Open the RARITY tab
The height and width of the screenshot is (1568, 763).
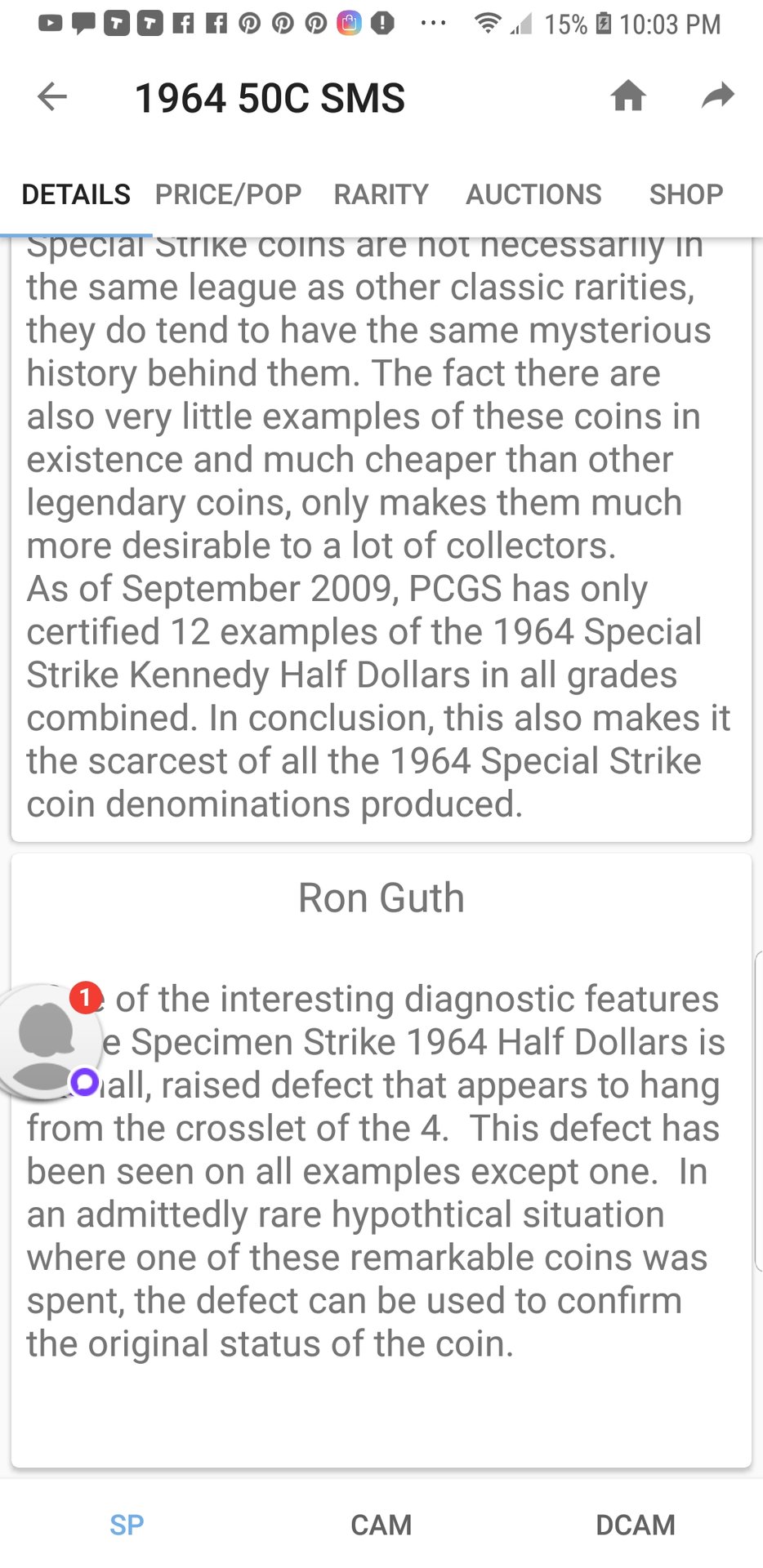[x=381, y=194]
